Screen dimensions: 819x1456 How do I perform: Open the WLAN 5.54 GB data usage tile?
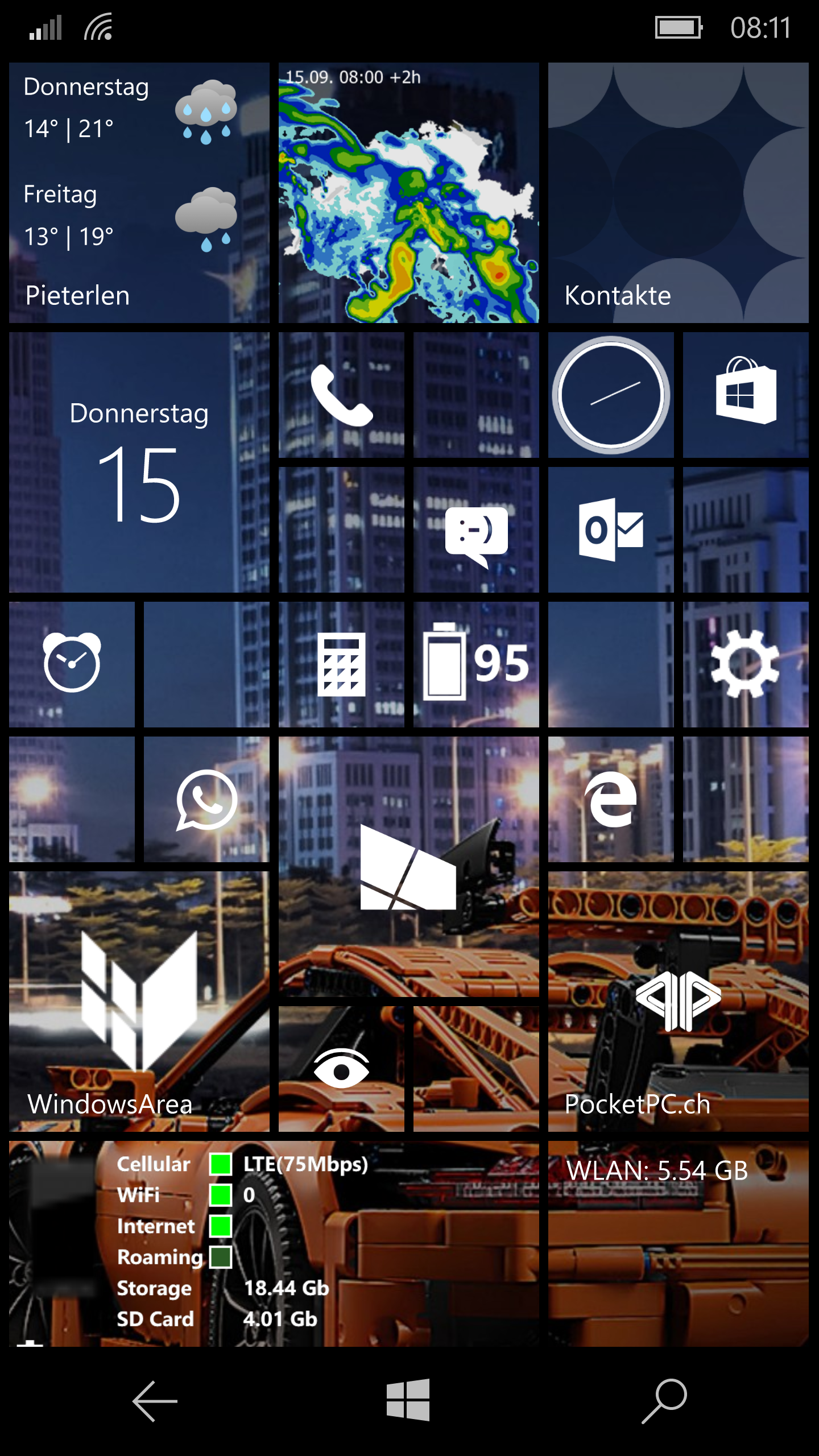coord(679,1244)
